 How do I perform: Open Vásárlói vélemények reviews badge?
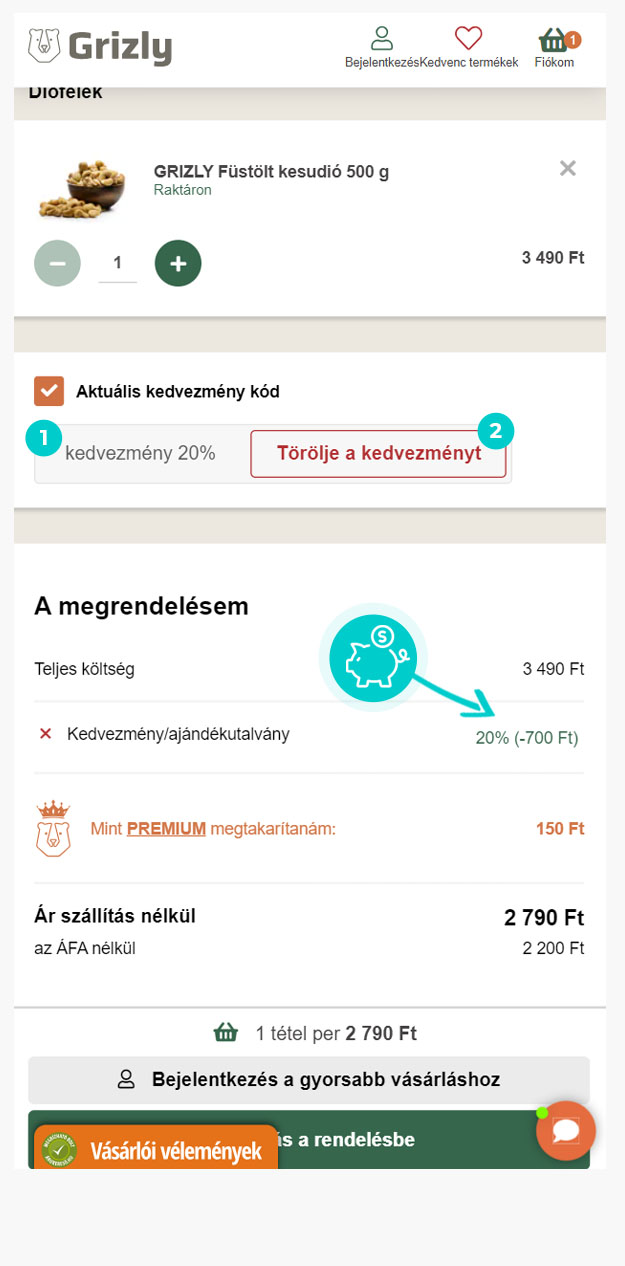pyautogui.click(x=157, y=1150)
